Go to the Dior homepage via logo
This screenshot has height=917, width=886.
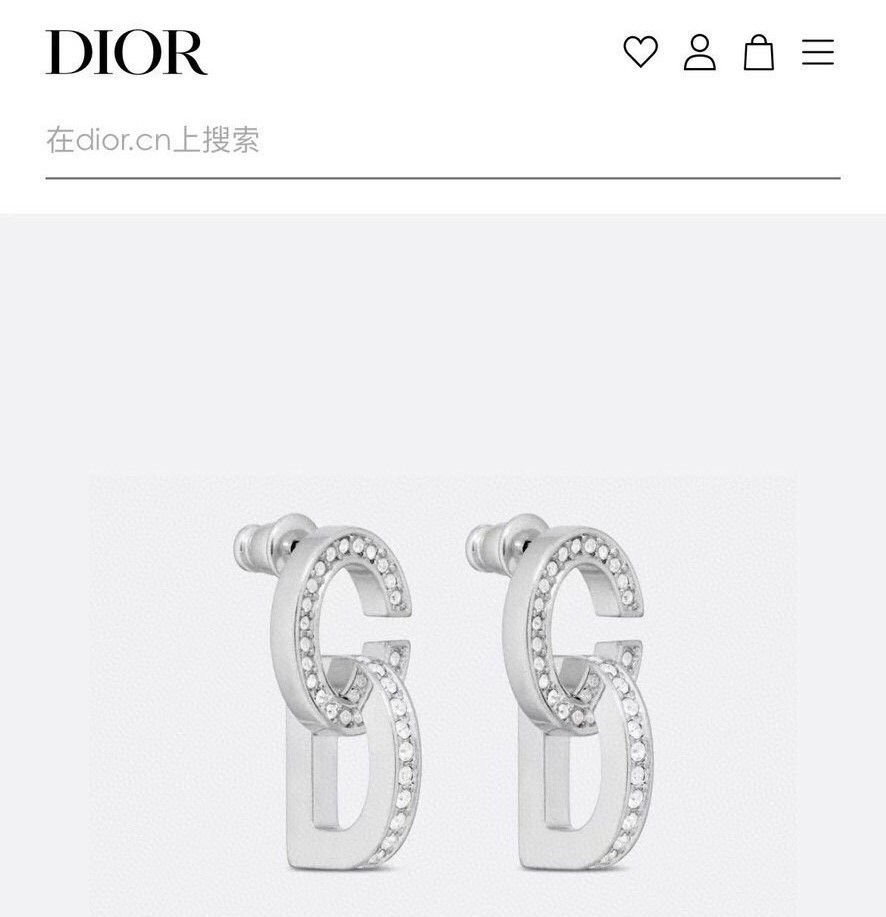pyautogui.click(x=126, y=53)
